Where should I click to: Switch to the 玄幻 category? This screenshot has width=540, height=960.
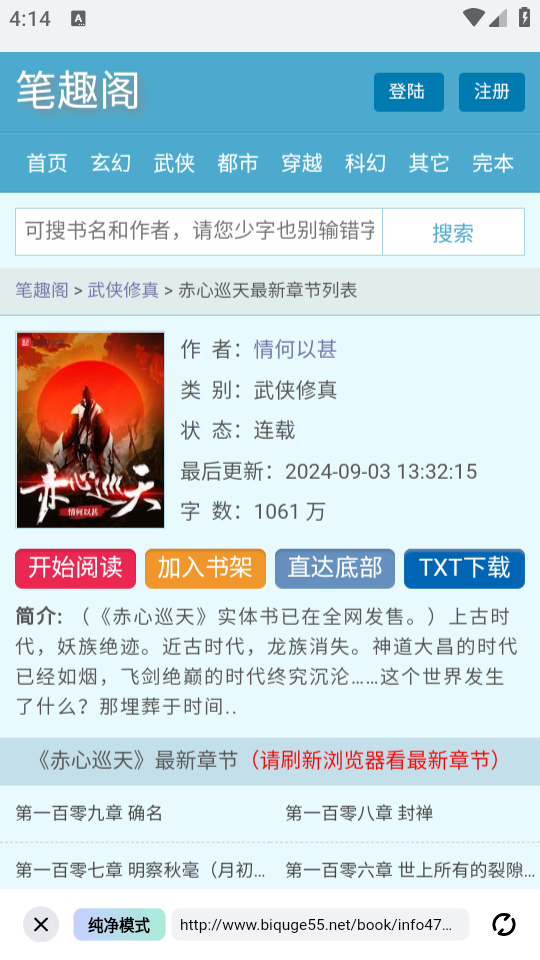coord(110,163)
